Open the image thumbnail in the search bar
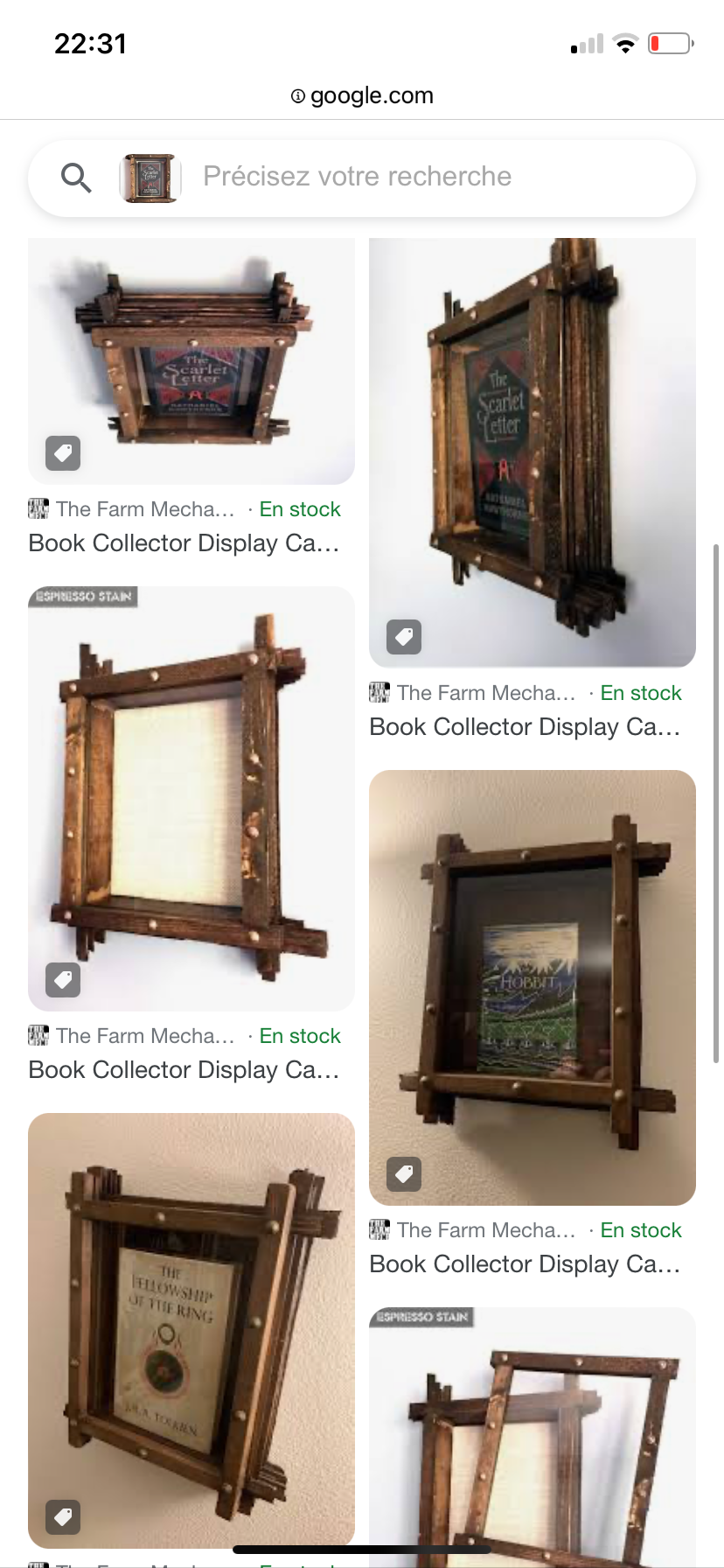This screenshot has height=1568, width=724. 150,178
